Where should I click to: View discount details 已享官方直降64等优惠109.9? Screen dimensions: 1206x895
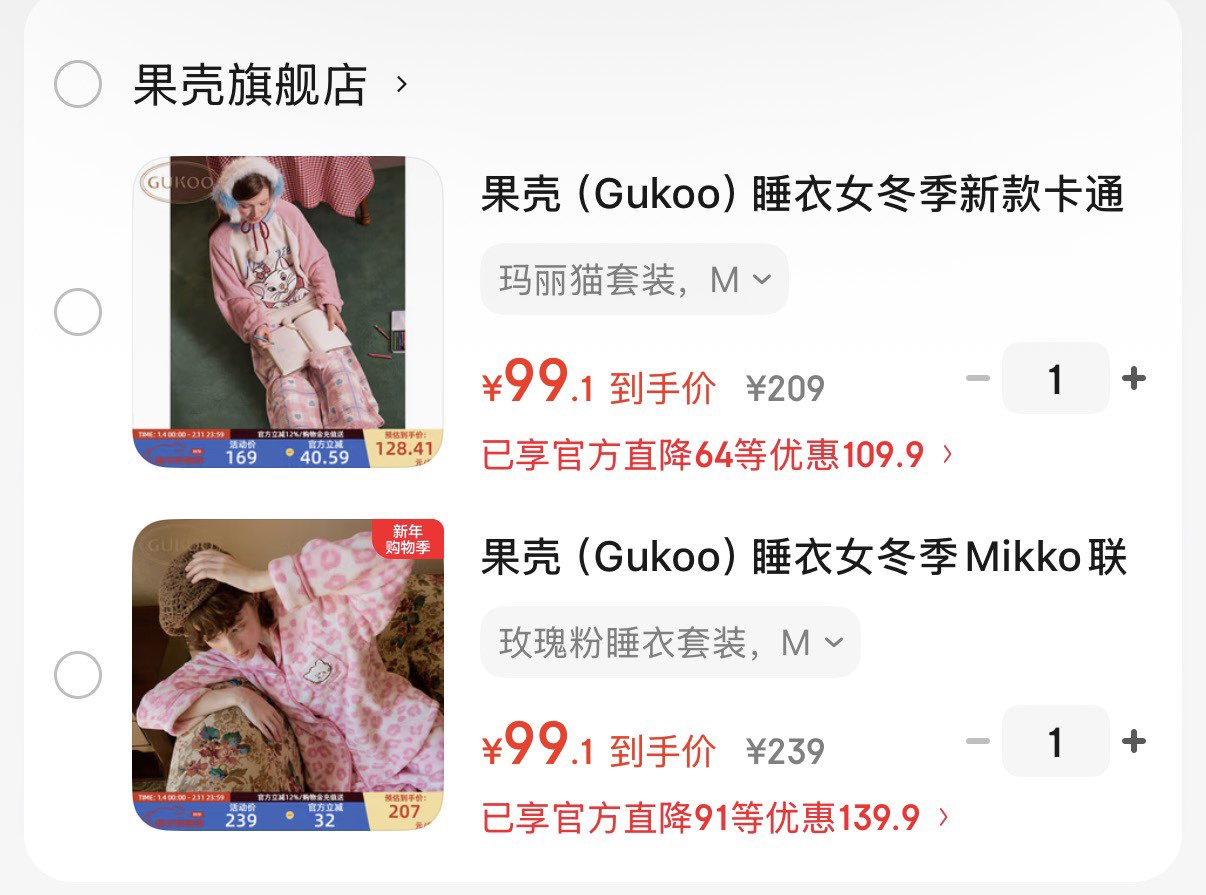point(716,456)
